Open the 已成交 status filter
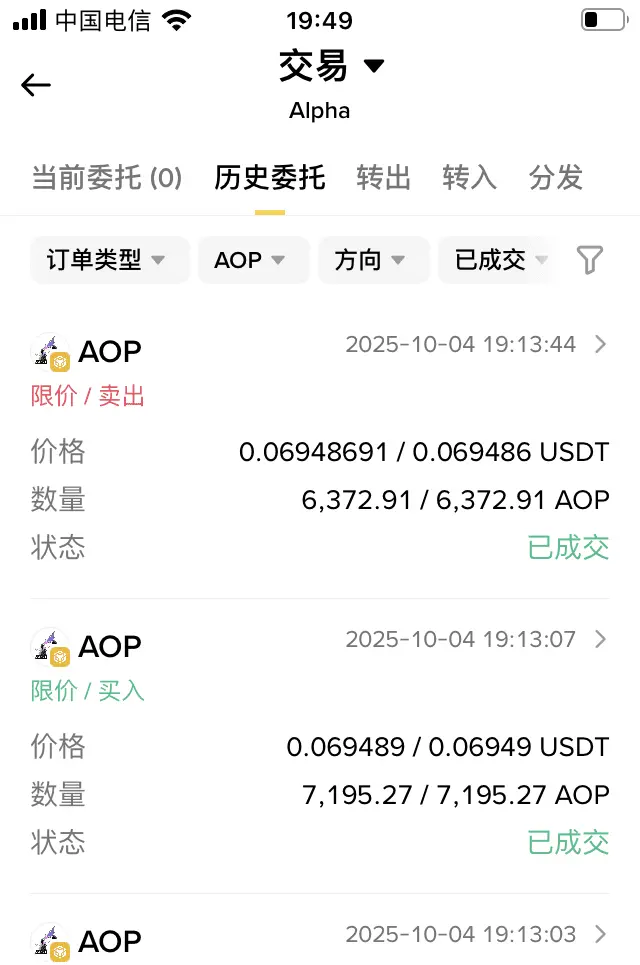This screenshot has width=640, height=965. click(x=496, y=260)
